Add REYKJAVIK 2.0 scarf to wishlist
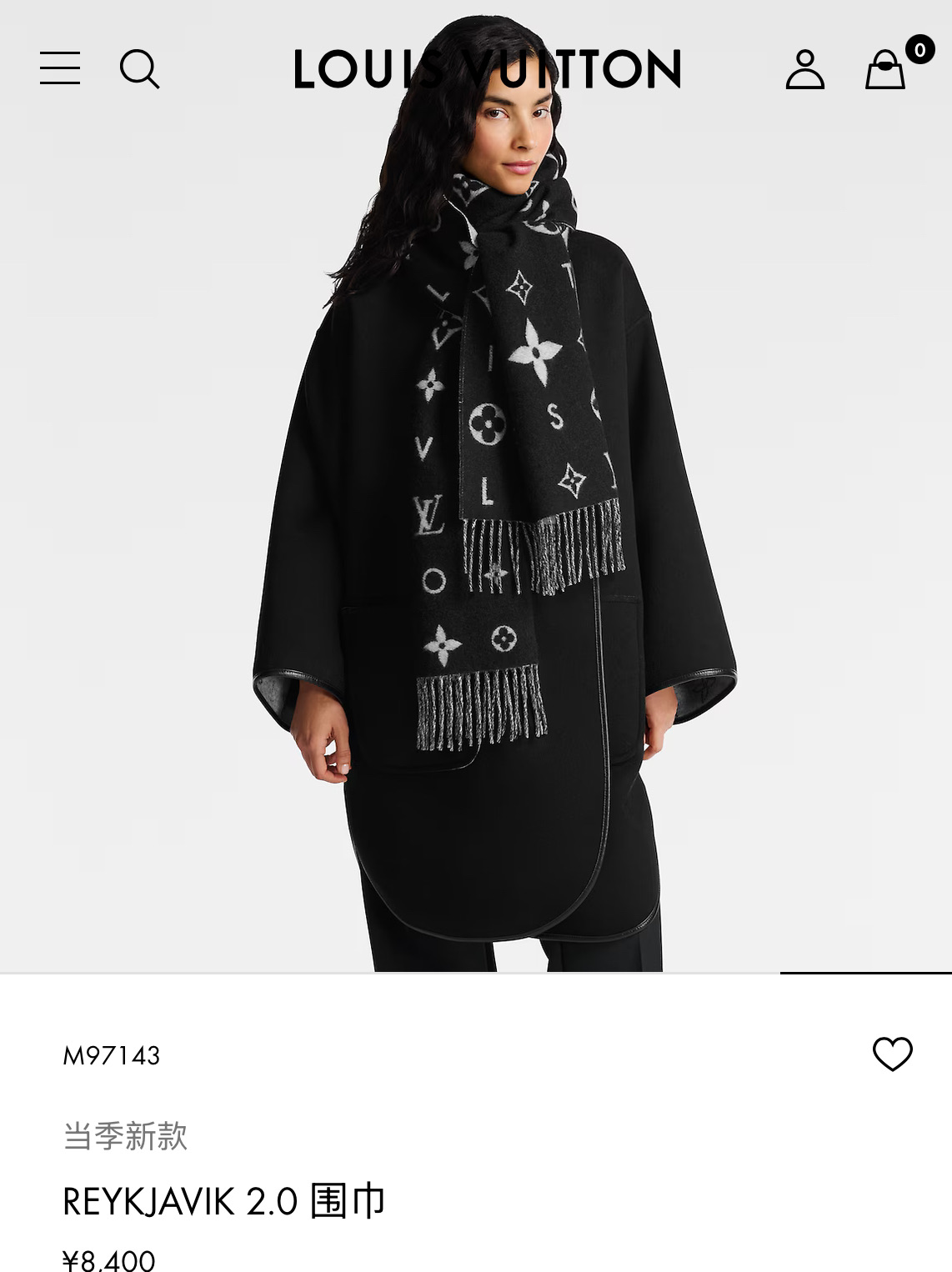Screen dimensions: 952x1272 (x=892, y=1054)
